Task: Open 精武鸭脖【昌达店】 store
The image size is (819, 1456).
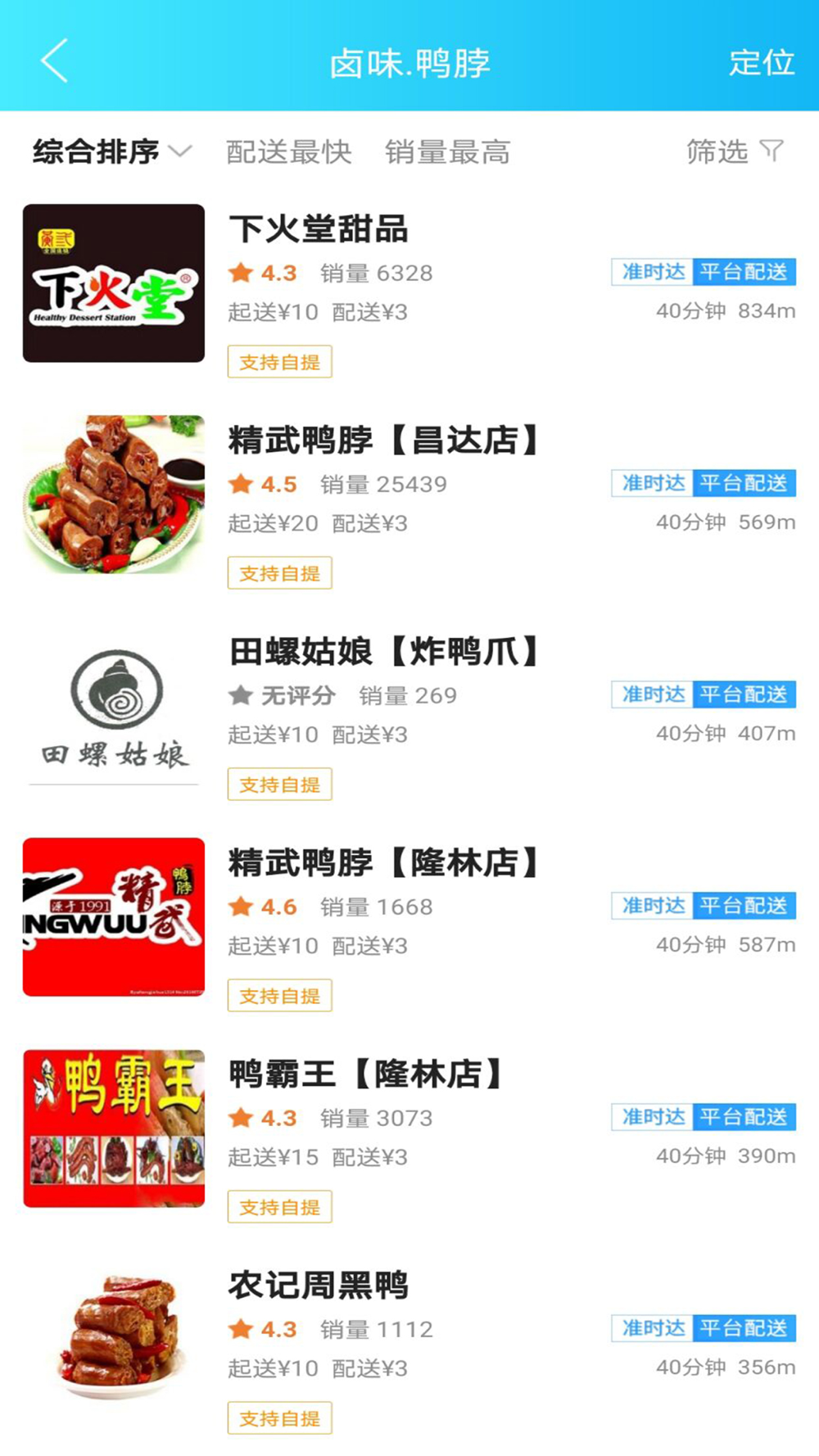Action: coord(383,441)
